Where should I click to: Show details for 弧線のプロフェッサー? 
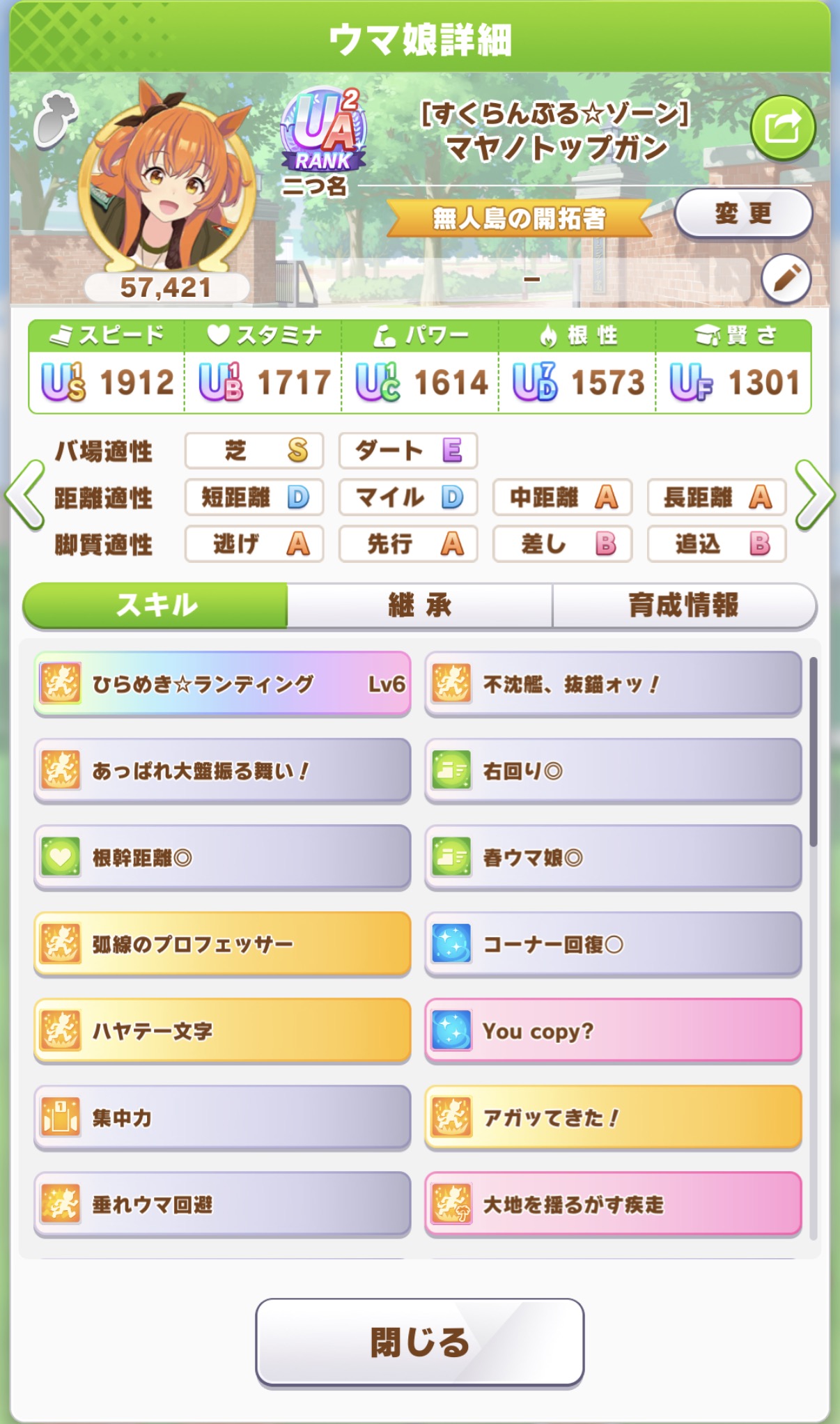[x=222, y=944]
